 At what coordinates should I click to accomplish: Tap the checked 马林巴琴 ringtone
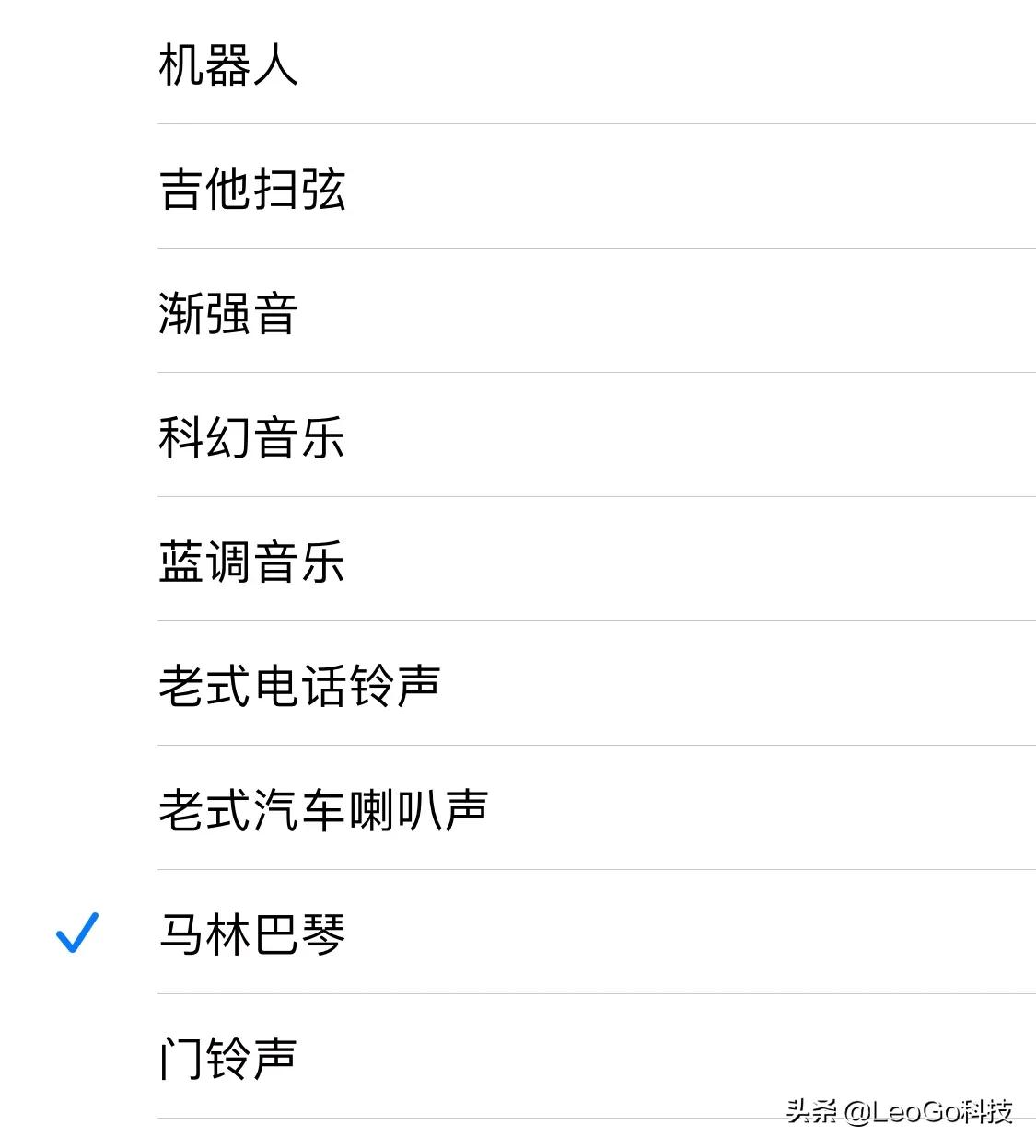252,934
